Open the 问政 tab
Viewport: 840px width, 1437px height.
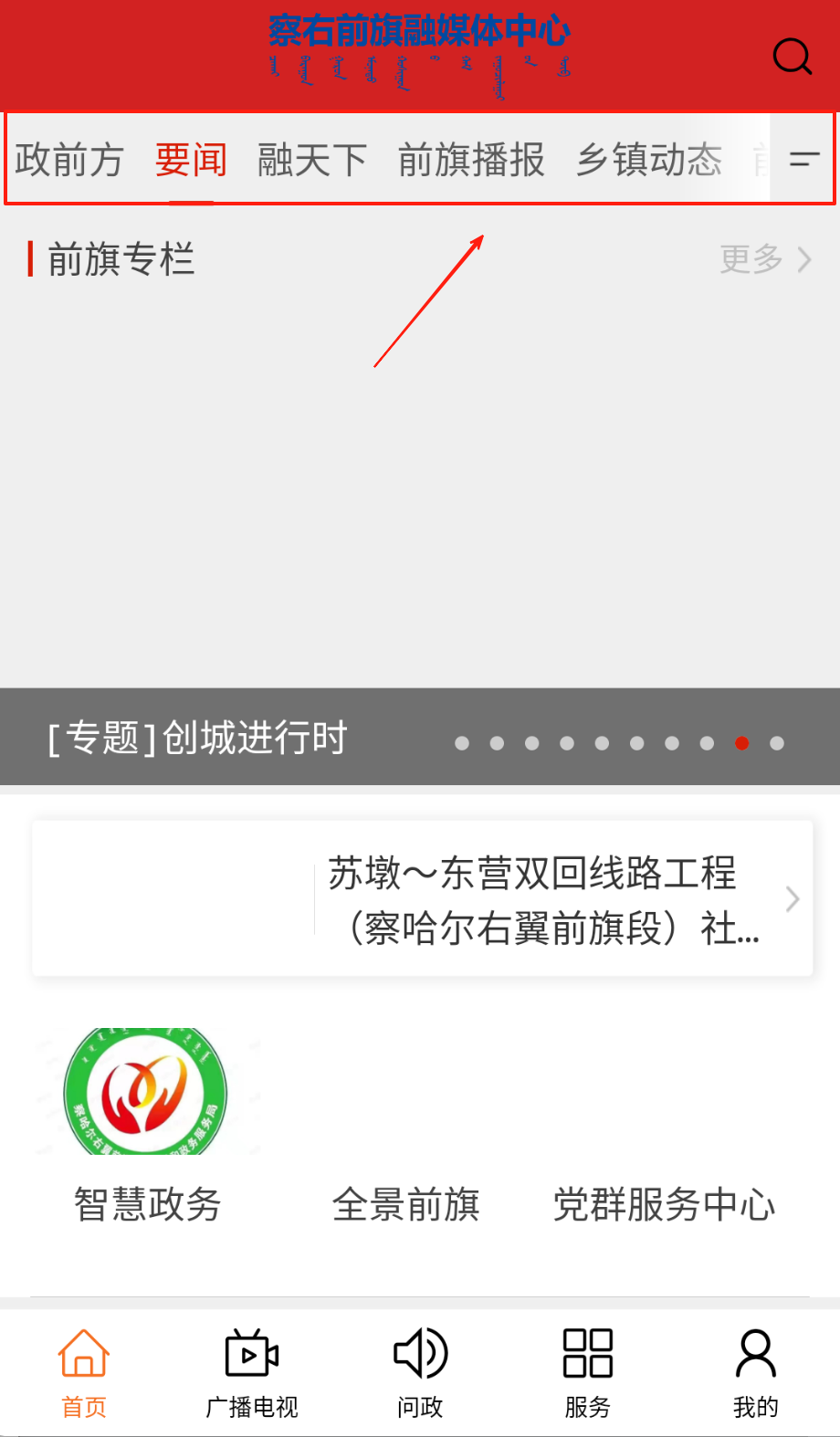[420, 1372]
